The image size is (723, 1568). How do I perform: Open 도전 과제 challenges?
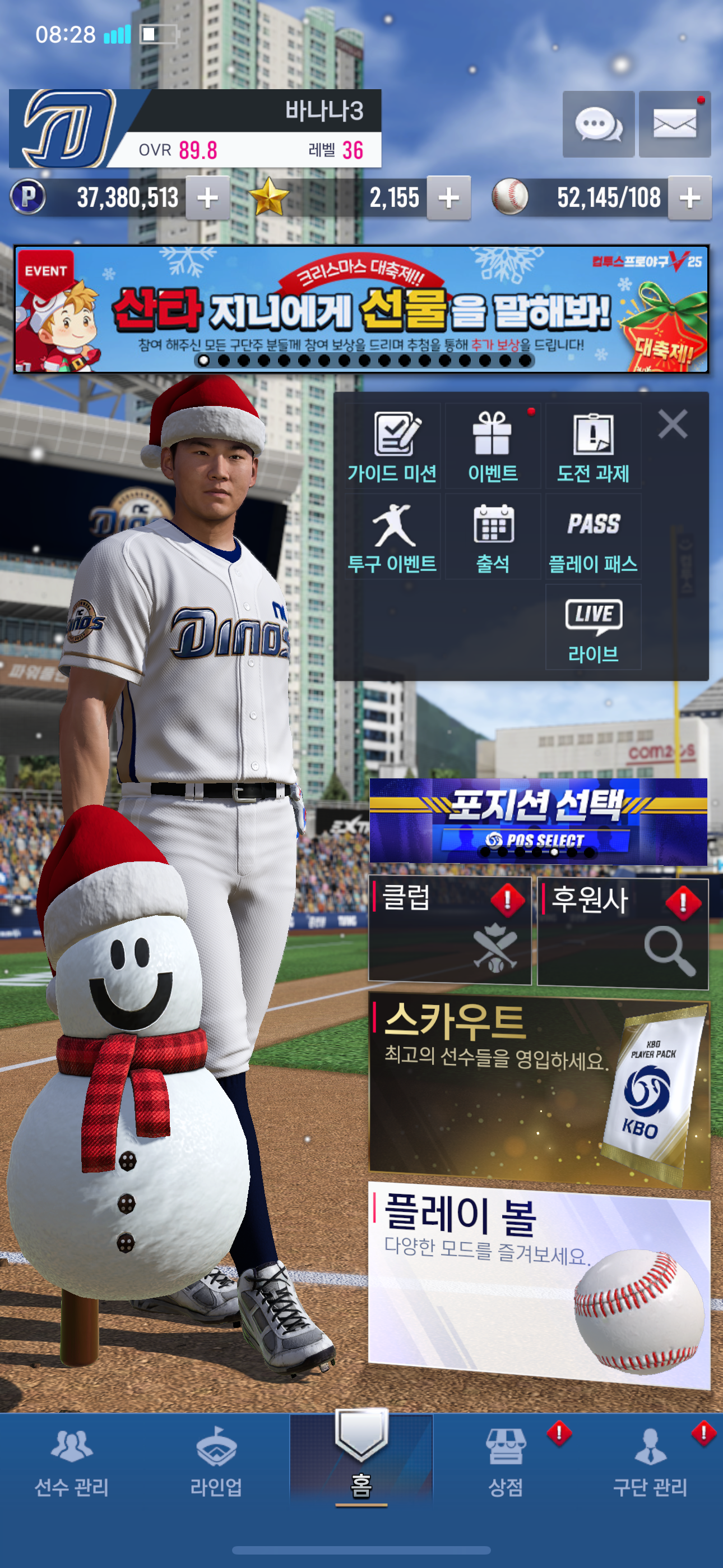point(593,446)
